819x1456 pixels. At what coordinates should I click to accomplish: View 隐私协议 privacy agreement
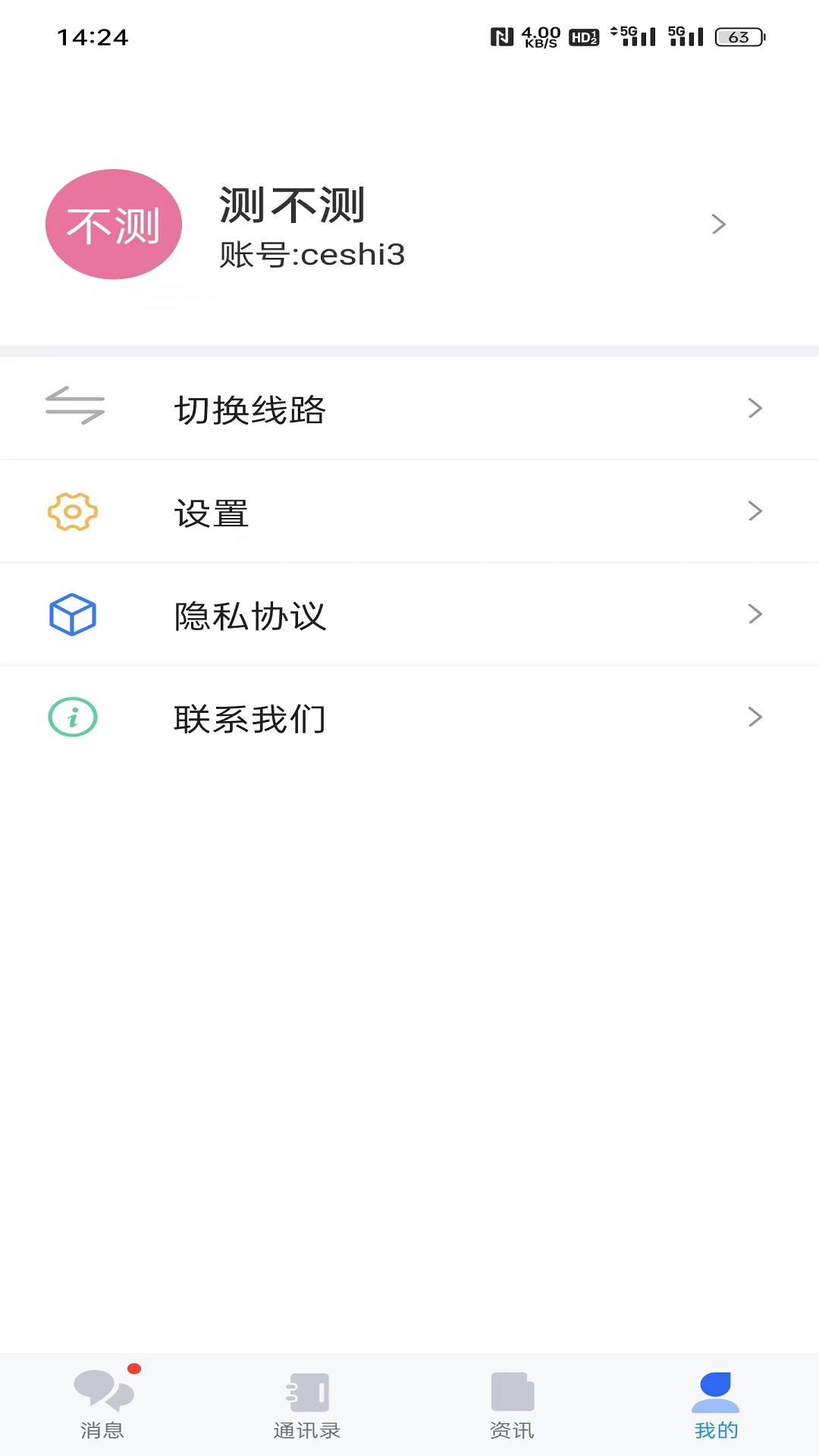(409, 615)
